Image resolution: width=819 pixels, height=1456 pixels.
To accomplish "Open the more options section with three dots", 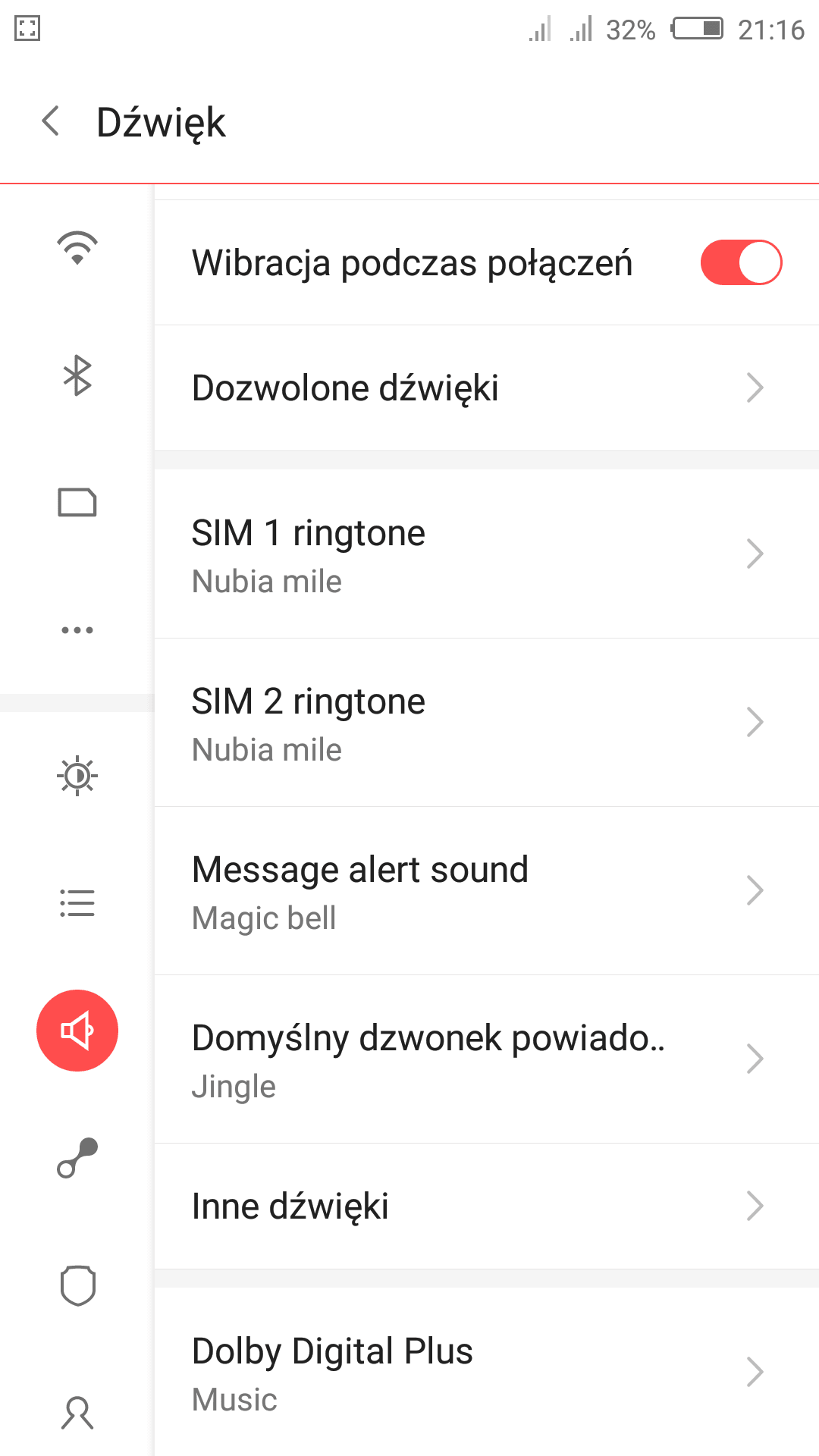I will pyautogui.click(x=77, y=629).
